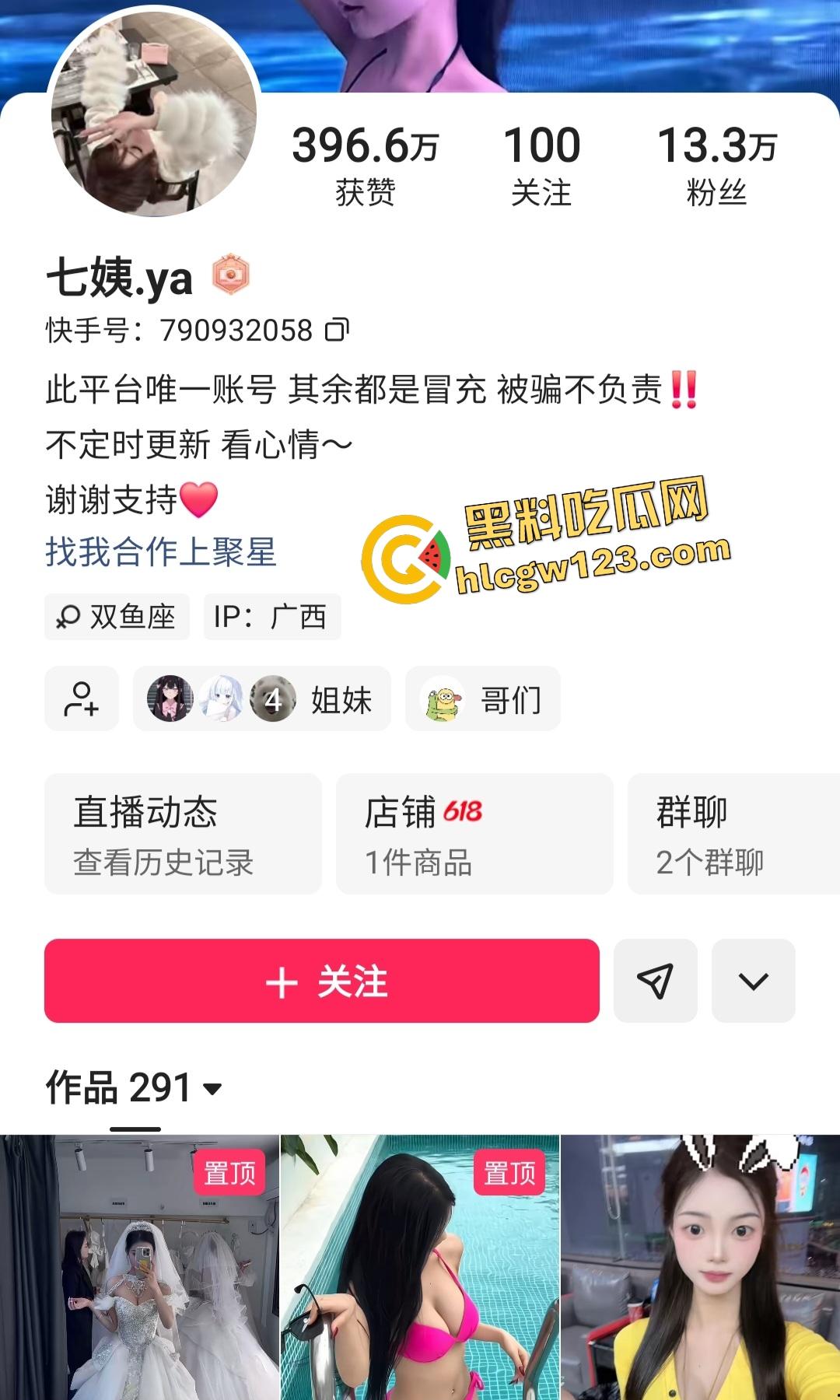
Task: Click the add-friend person icon
Action: [x=81, y=699]
